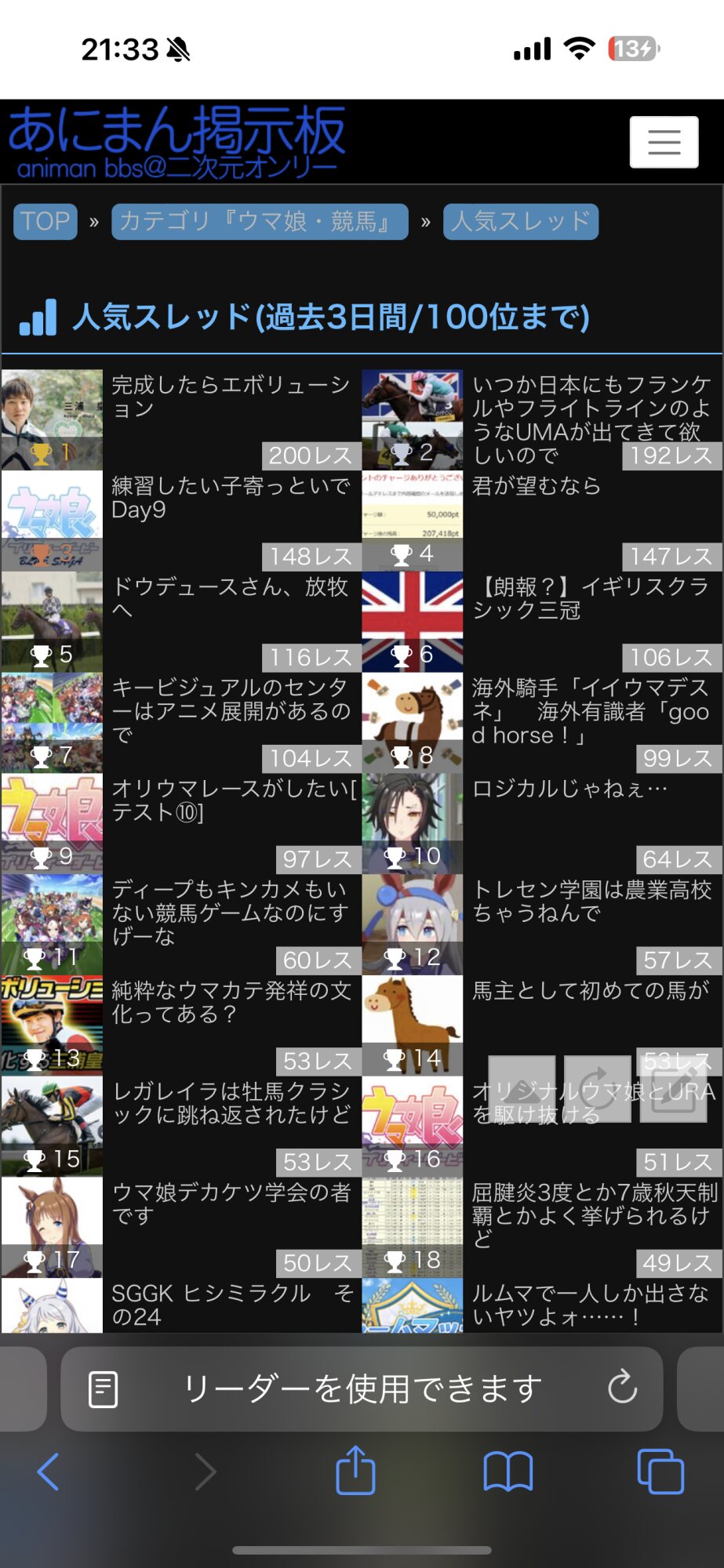The width and height of the screenshot is (724, 1568).
Task: Open thread 練習したい子寄っといで Day9
Action: pyautogui.click(x=230, y=498)
